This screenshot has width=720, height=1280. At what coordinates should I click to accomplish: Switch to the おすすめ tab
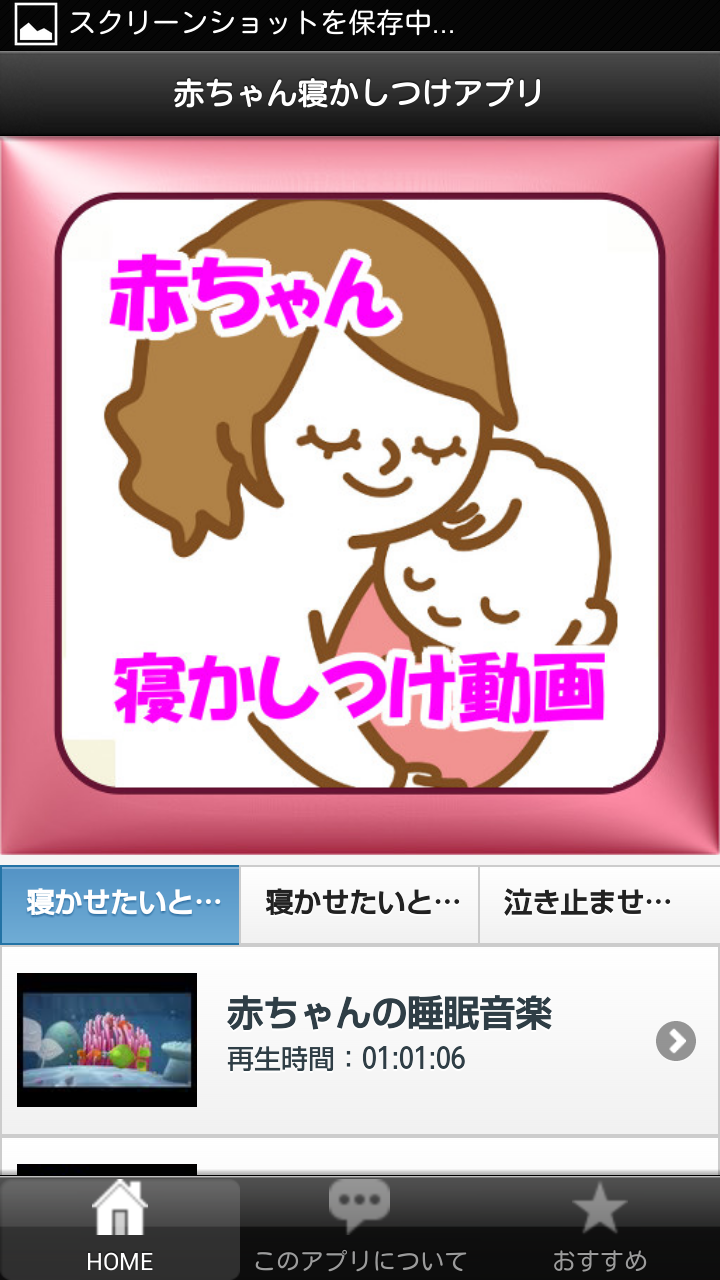[x=600, y=1228]
